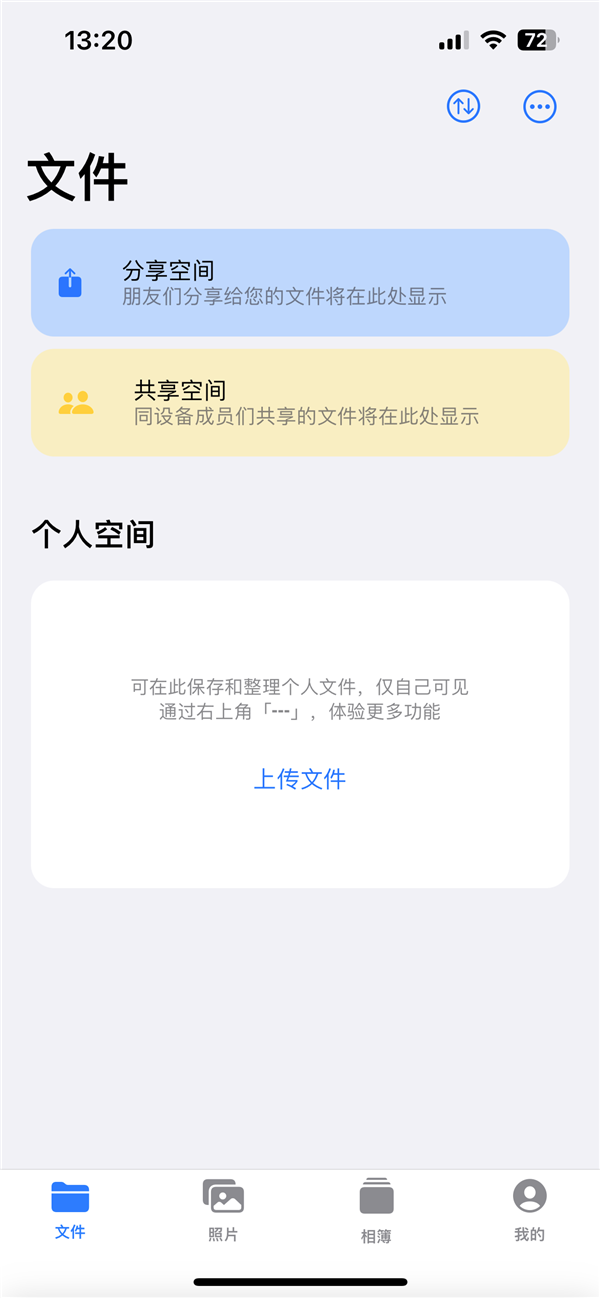This screenshot has height=1298, width=600.
Task: Open the transfer list arrows icon
Action: pyautogui.click(x=463, y=106)
